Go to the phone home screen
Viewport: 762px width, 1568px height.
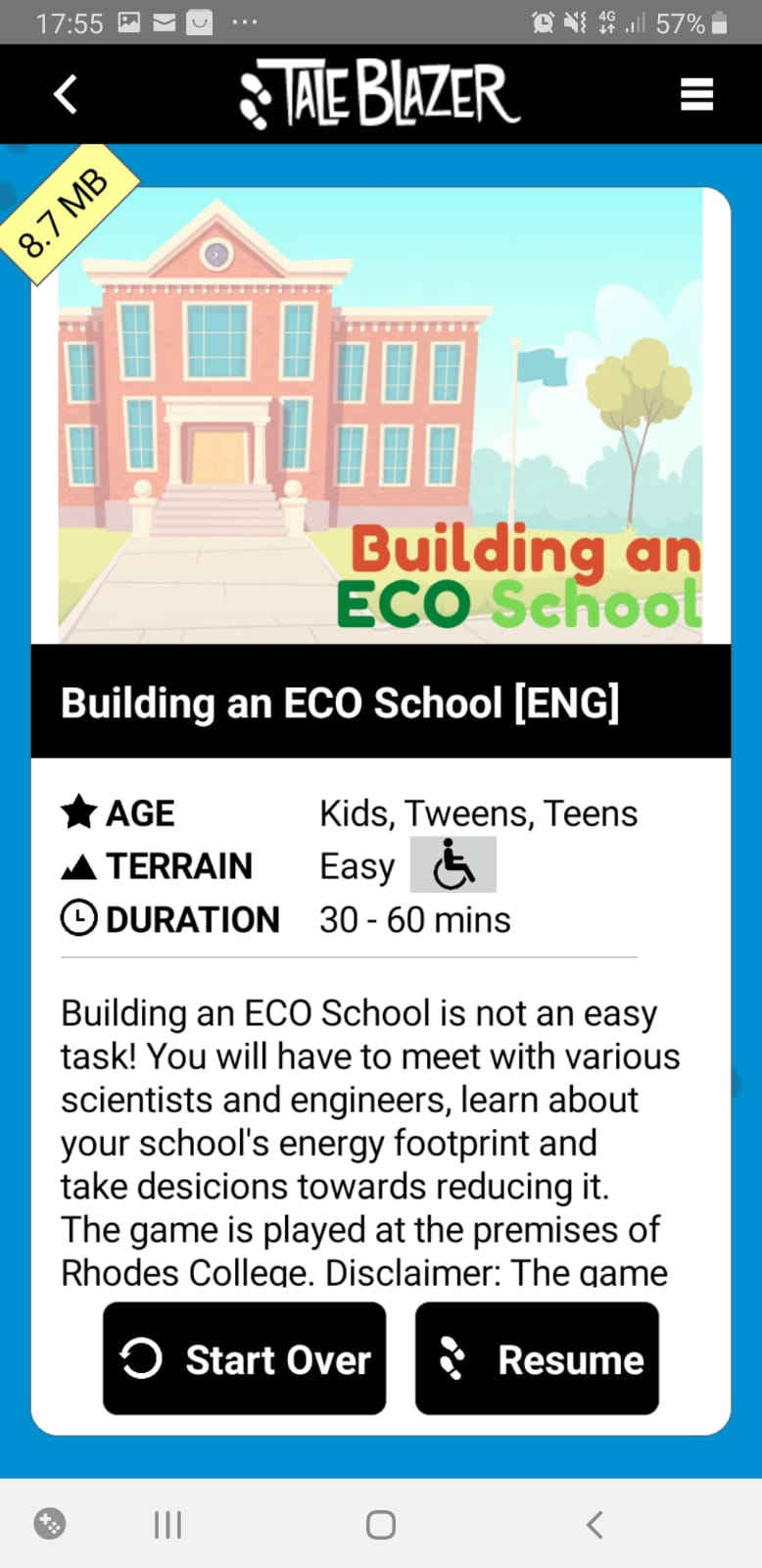[380, 1524]
